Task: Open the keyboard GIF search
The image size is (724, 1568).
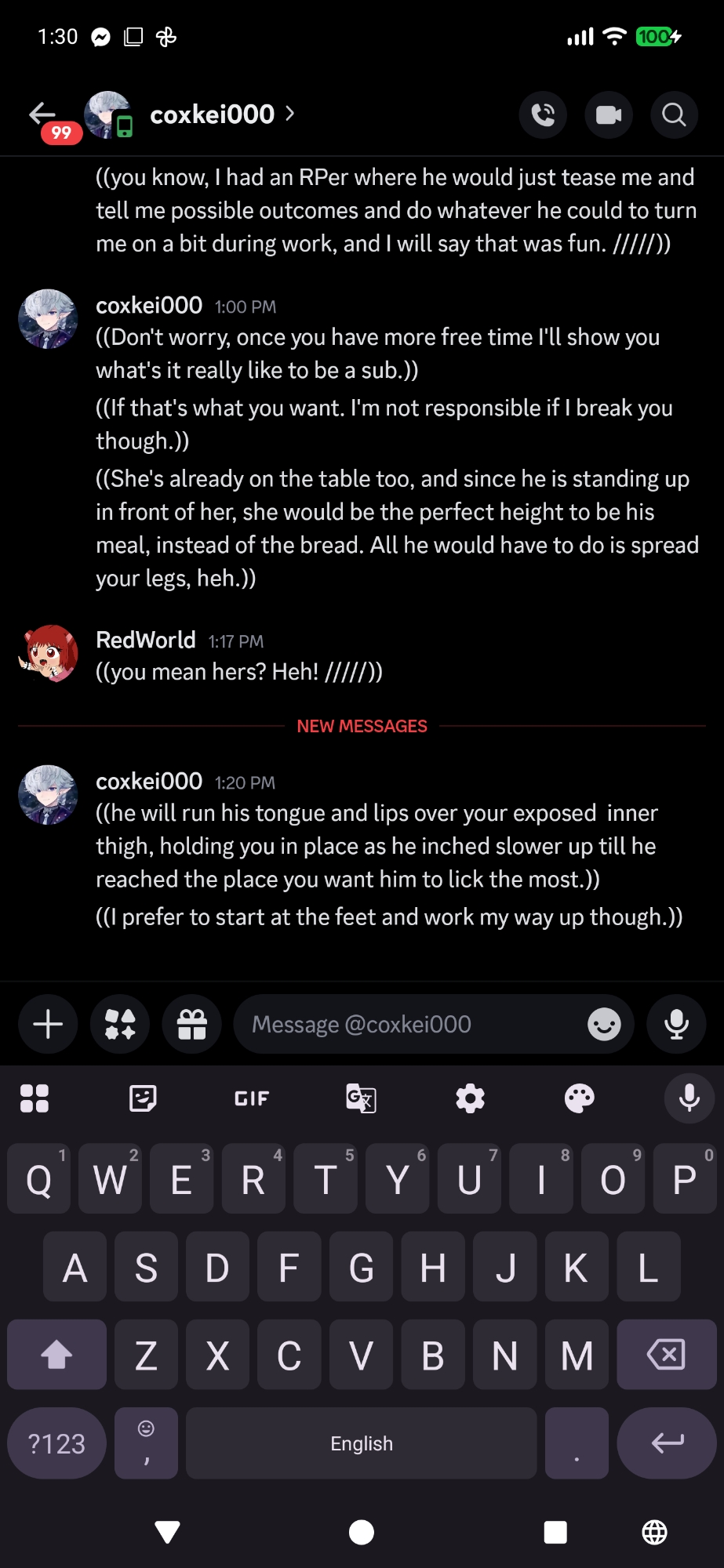Action: [252, 1098]
